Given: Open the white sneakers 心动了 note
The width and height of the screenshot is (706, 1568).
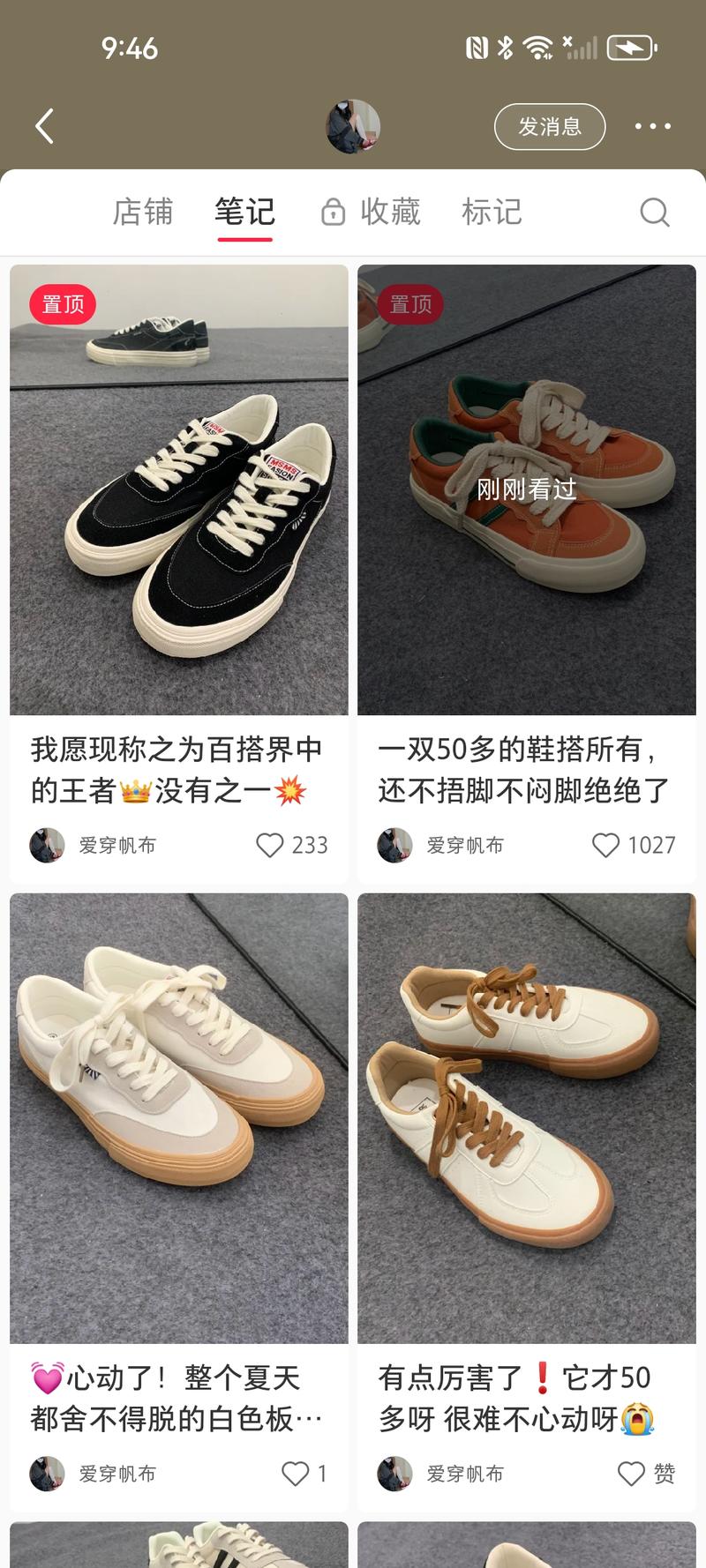Looking at the screenshot, I should click(x=179, y=1117).
